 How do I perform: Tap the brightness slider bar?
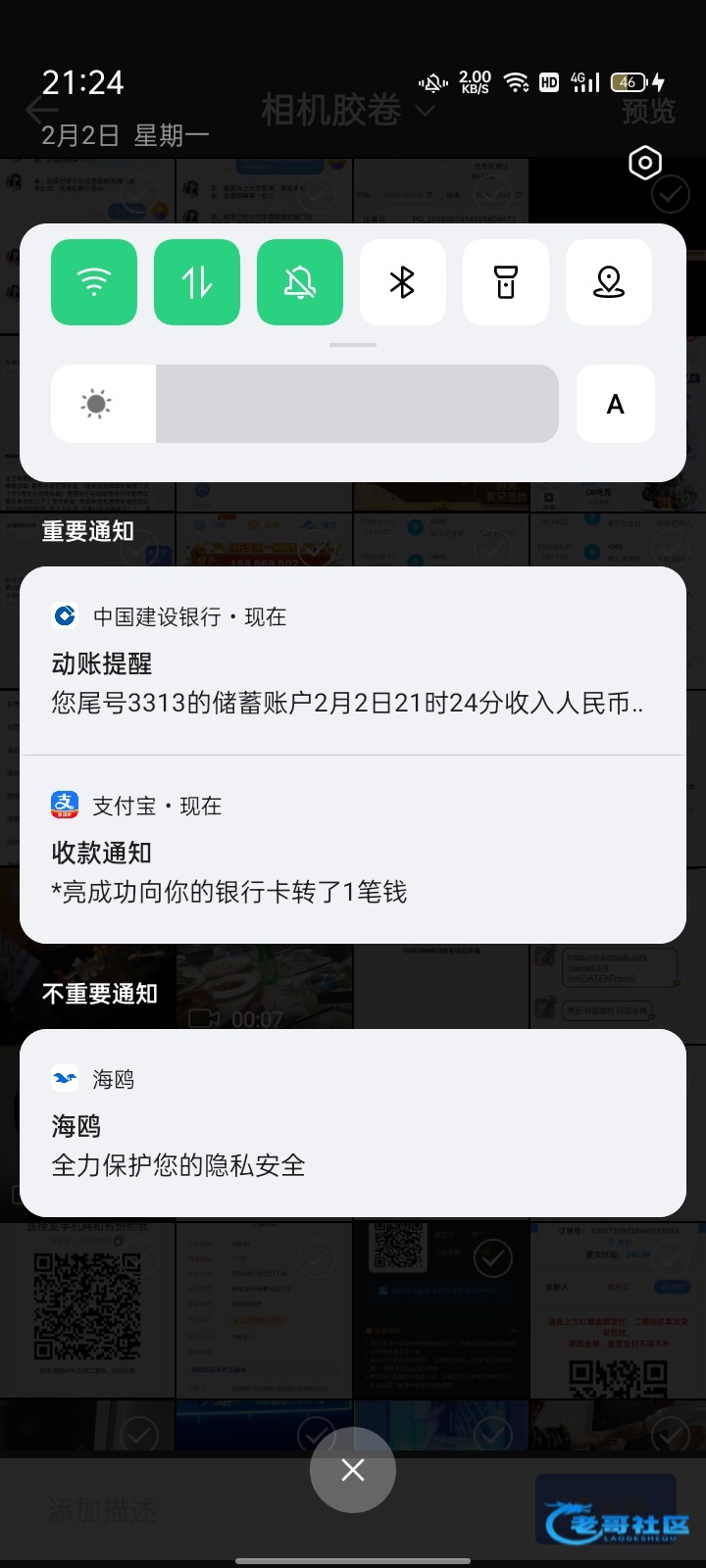357,404
